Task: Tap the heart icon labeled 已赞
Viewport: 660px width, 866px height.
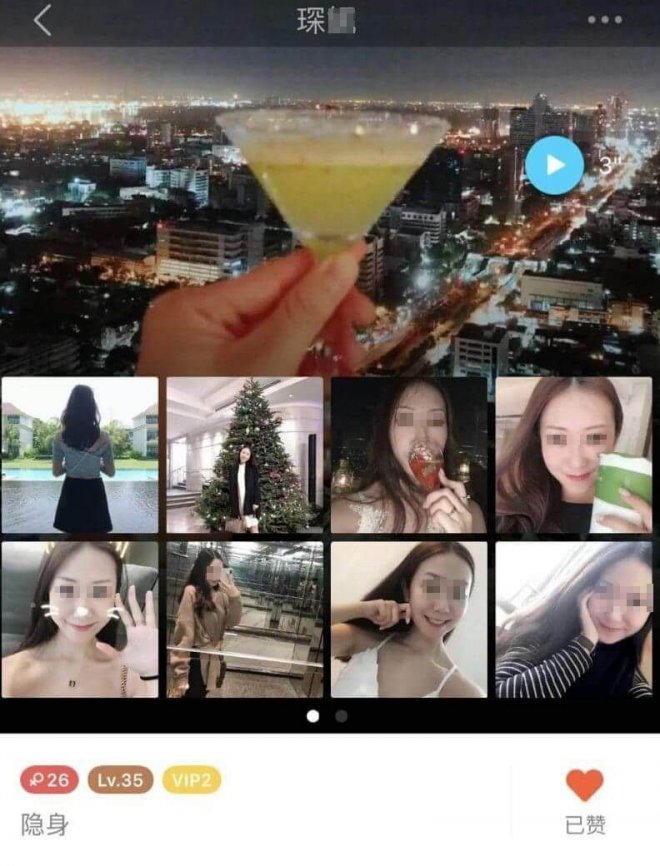Action: coord(585,785)
